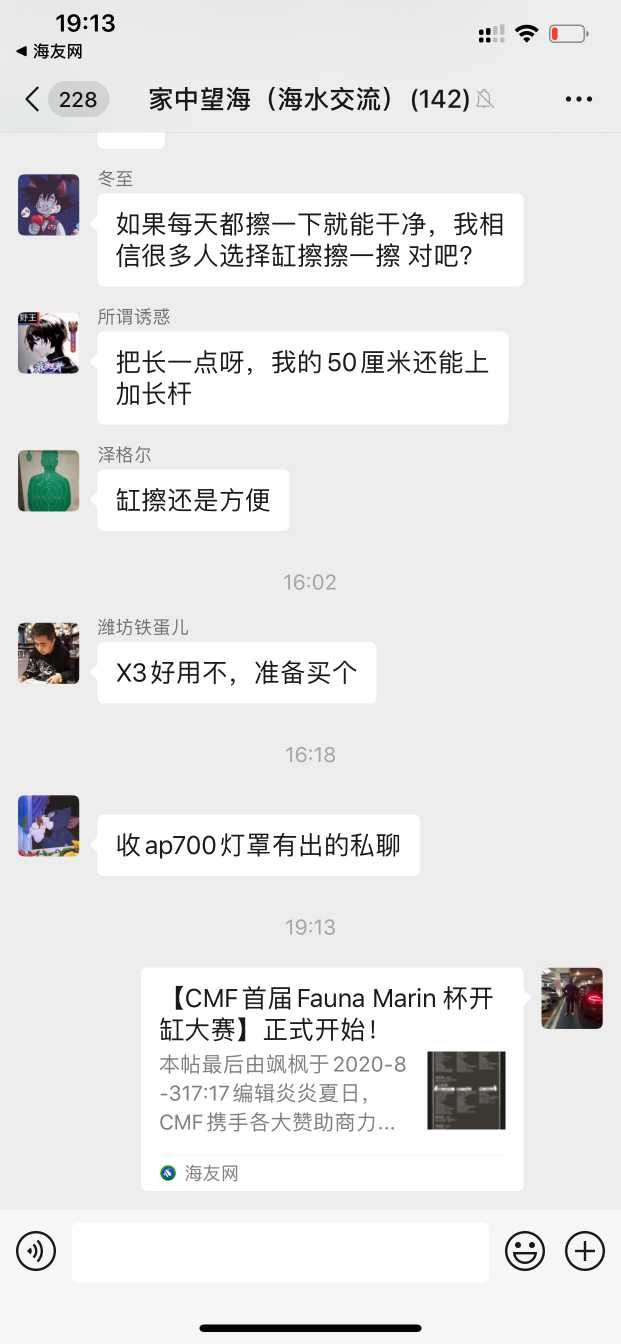
Task: Open the emoji picker
Action: [525, 1251]
